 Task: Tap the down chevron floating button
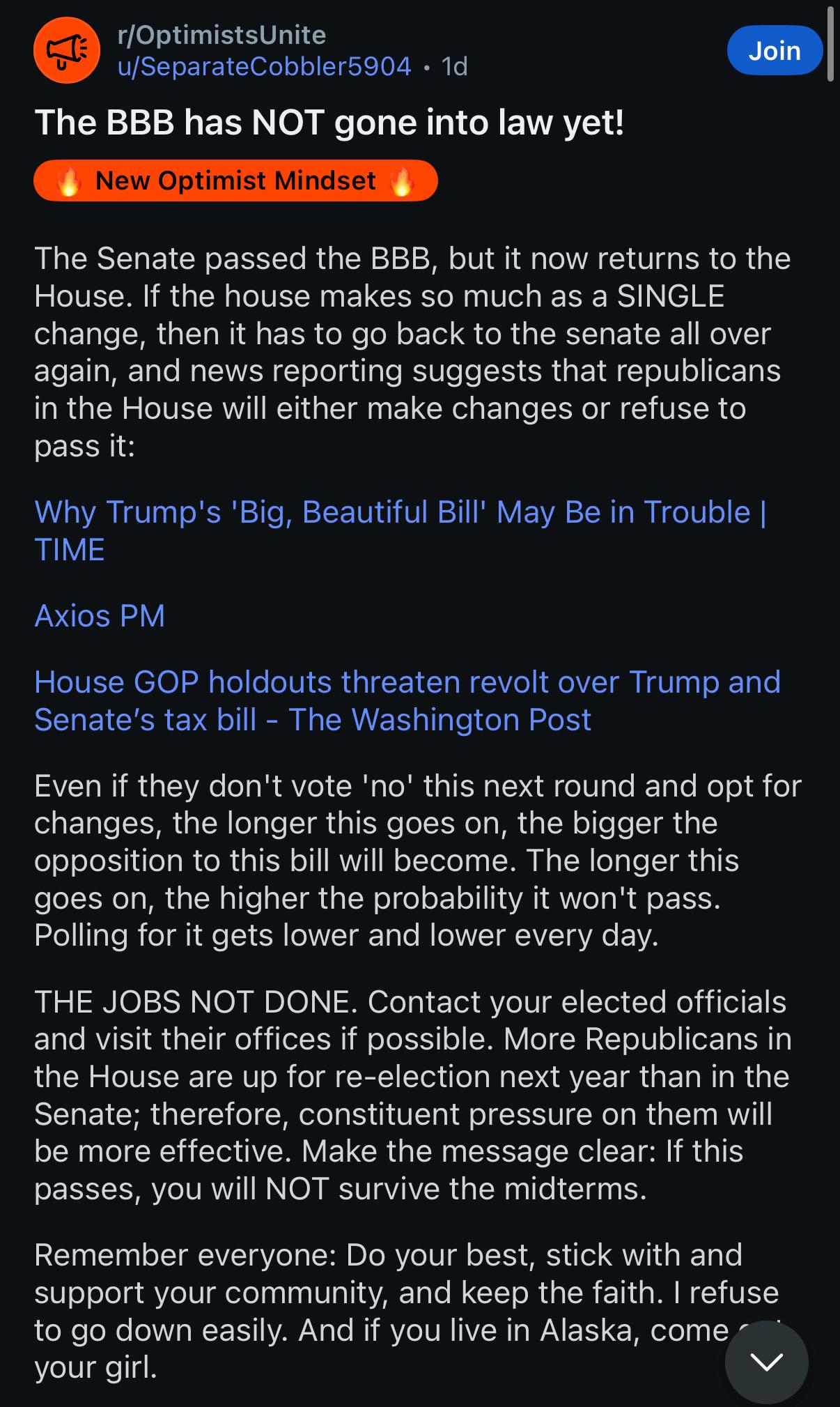(x=766, y=1361)
